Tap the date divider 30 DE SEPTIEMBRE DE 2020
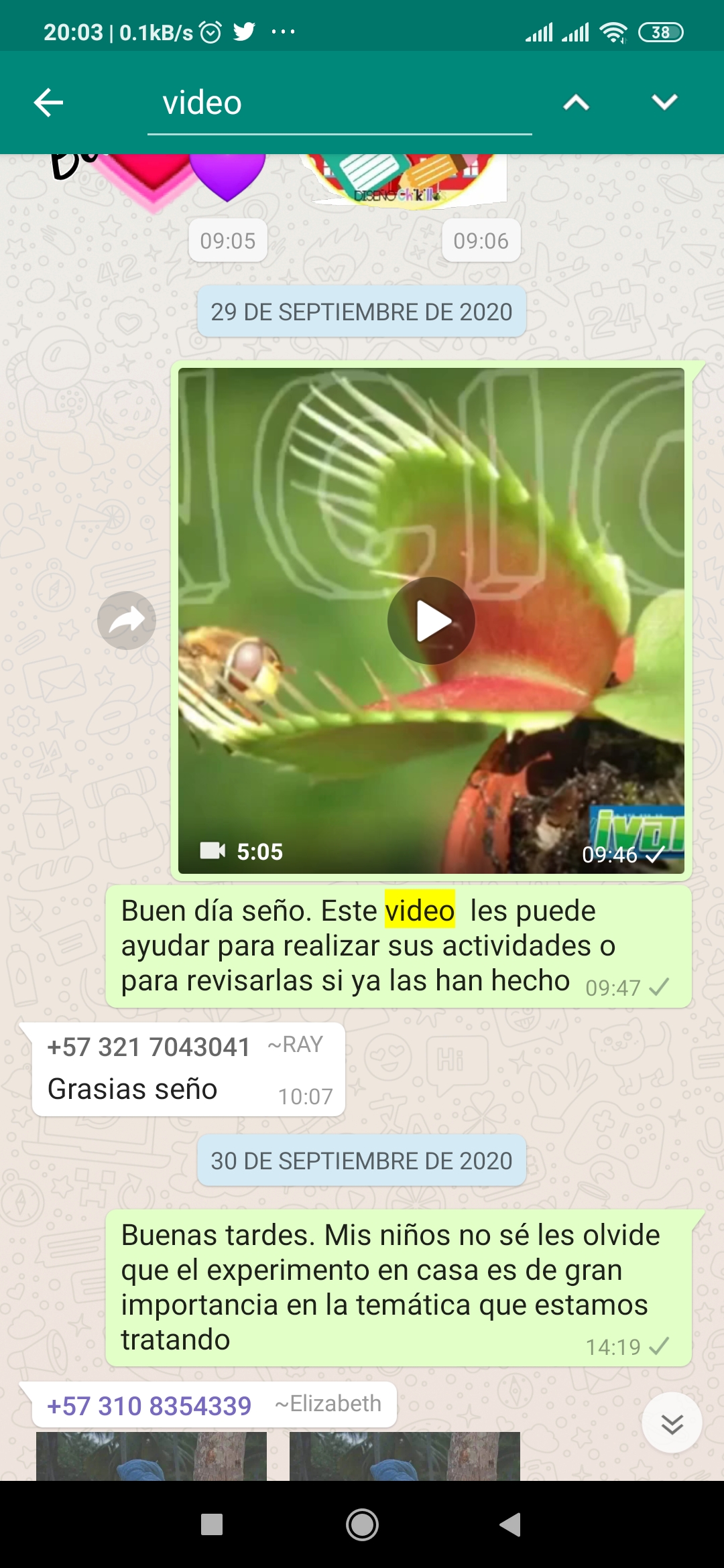724x1568 pixels. (x=361, y=1159)
